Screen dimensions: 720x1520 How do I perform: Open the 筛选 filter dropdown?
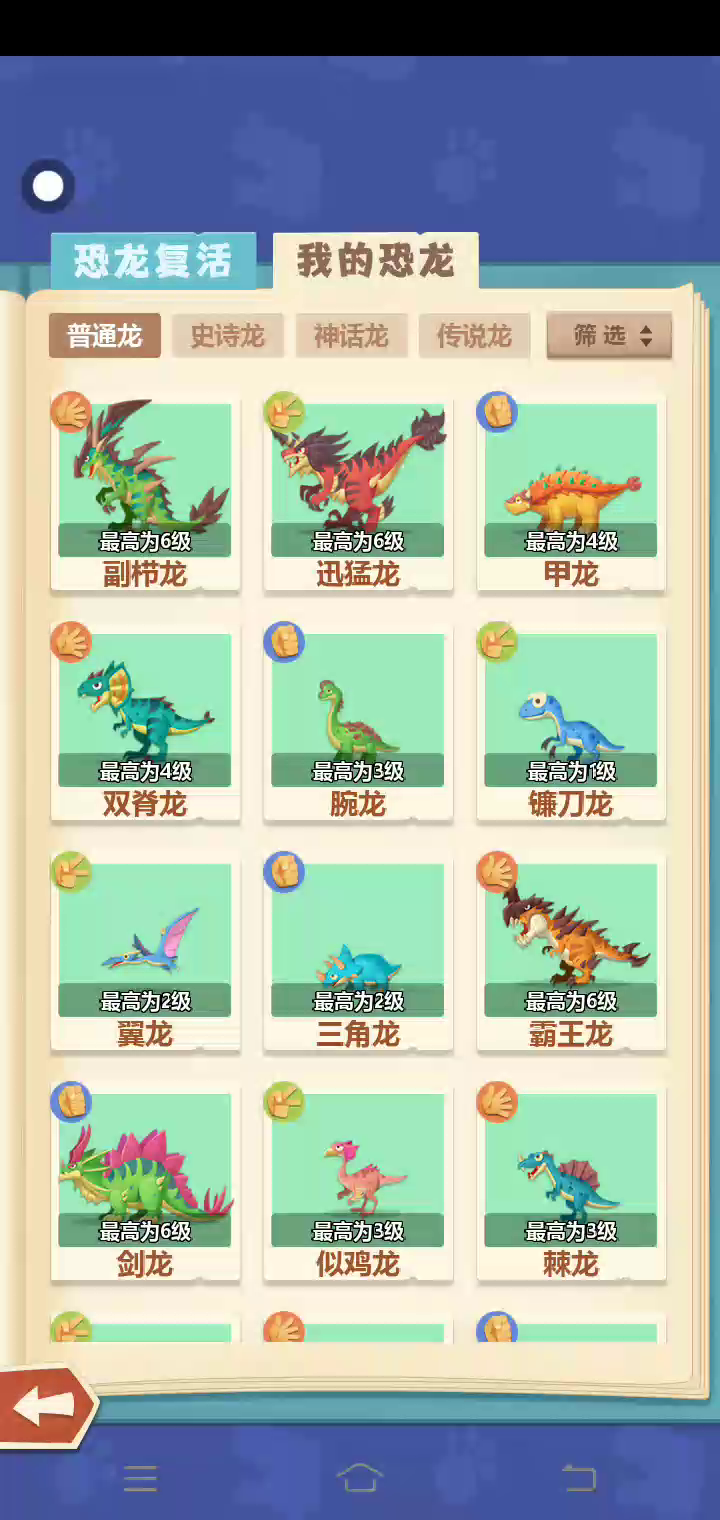[x=609, y=336]
